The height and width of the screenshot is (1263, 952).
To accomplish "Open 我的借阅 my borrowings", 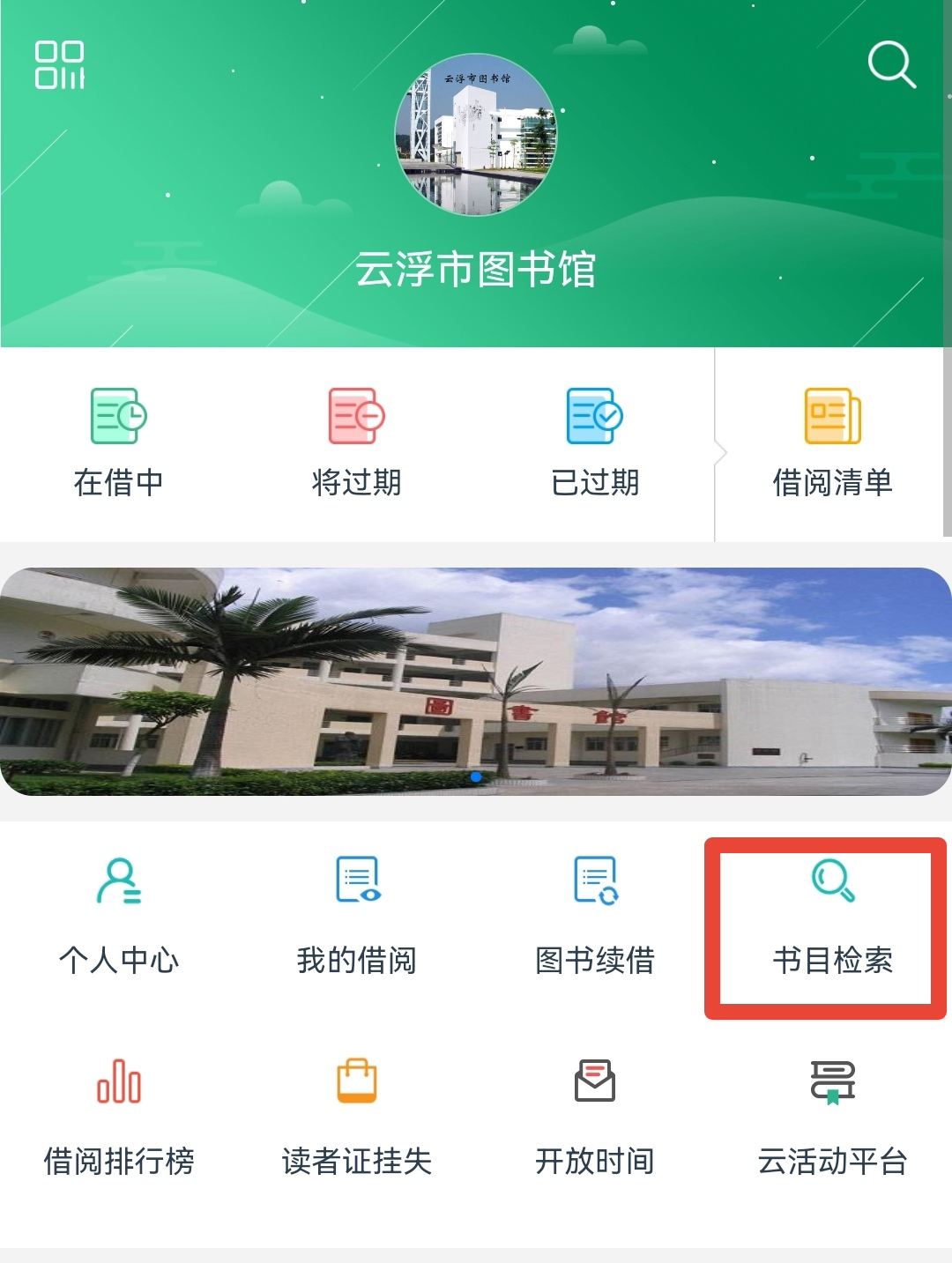I will (357, 917).
